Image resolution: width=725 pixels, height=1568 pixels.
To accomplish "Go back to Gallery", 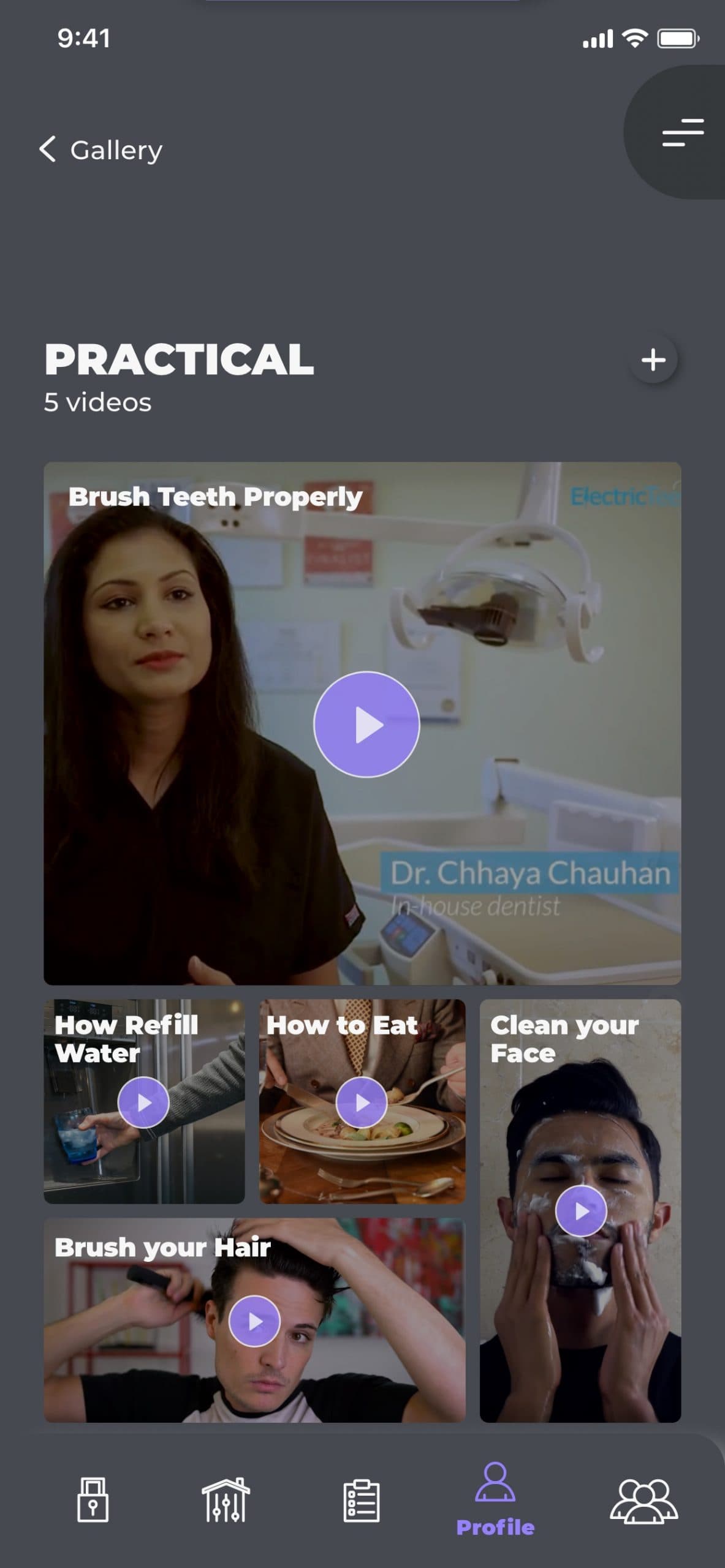I will point(101,150).
